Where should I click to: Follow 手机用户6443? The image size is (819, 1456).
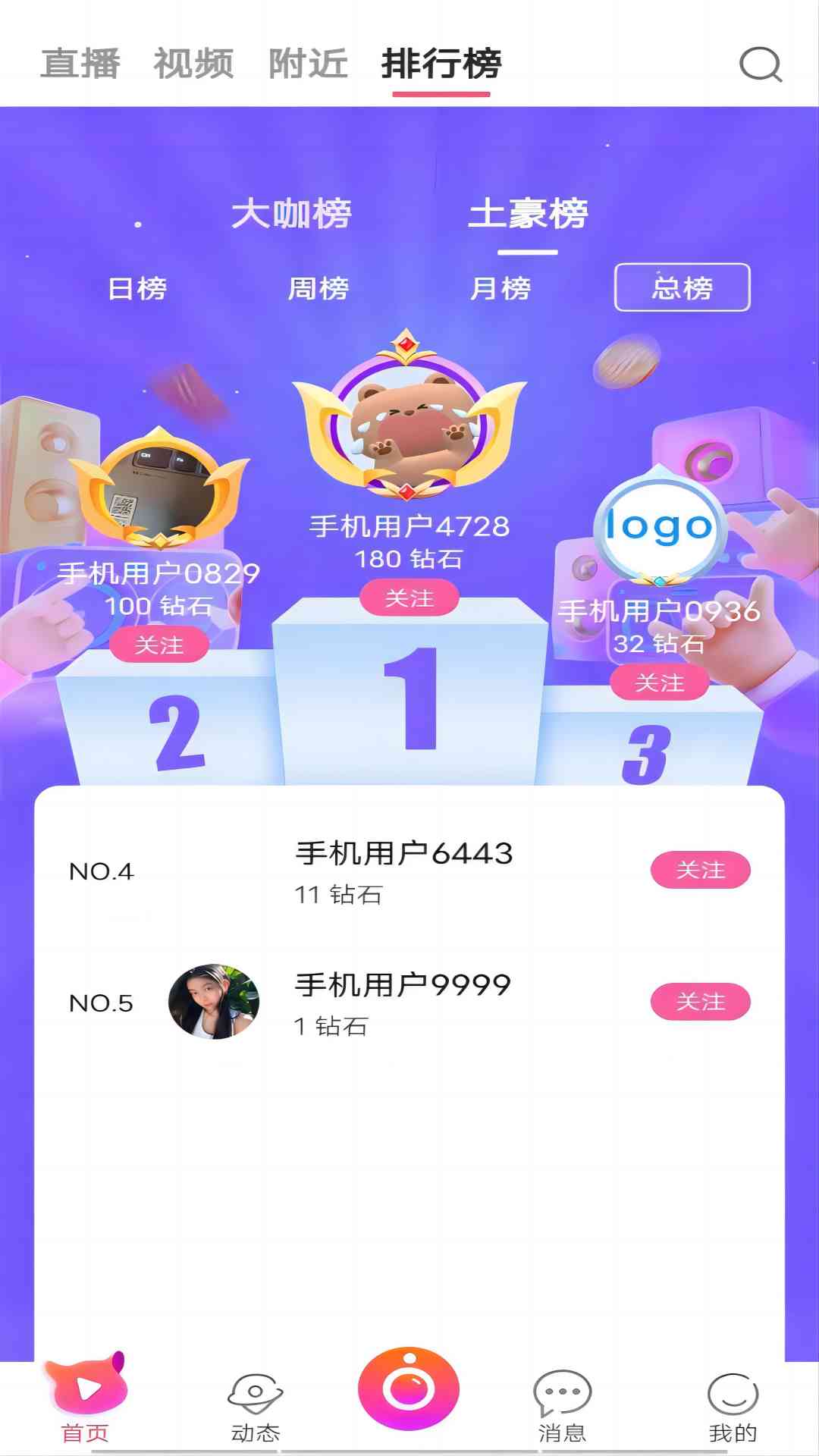[701, 870]
